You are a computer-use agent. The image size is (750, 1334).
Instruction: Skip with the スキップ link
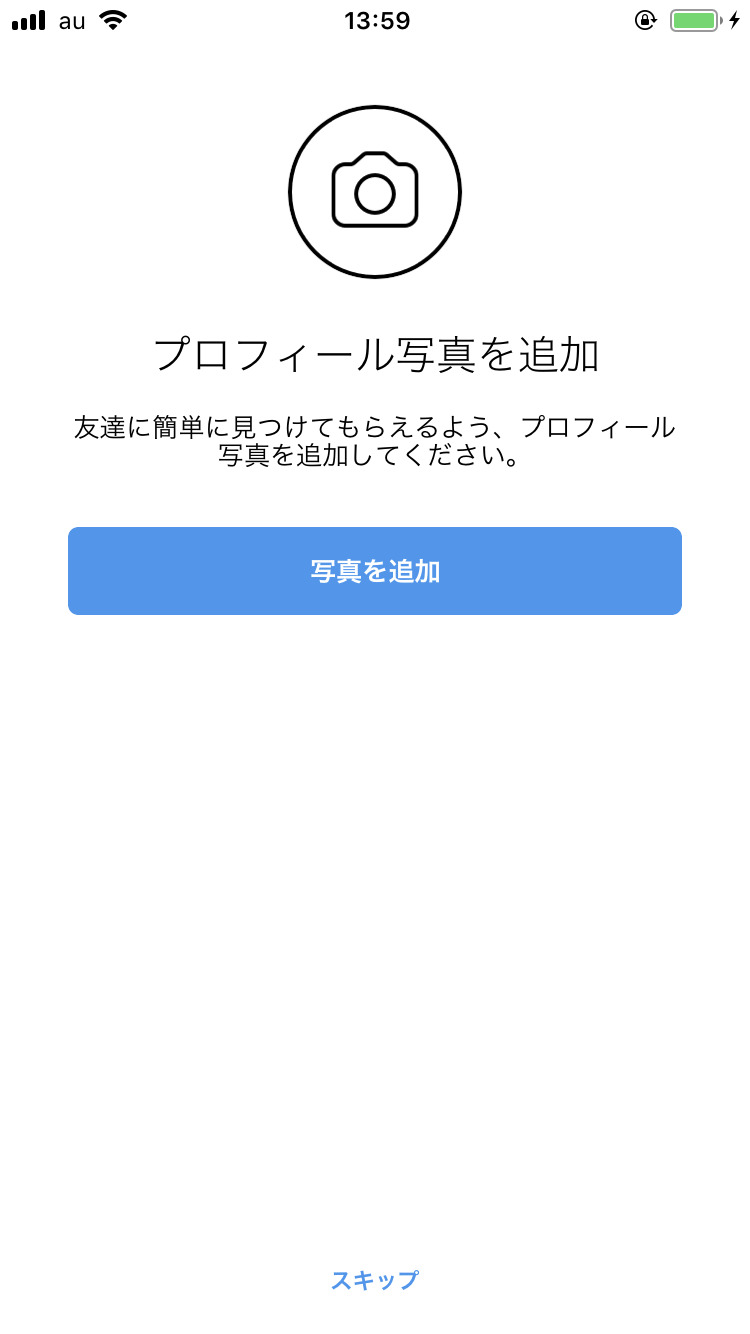(x=375, y=1280)
